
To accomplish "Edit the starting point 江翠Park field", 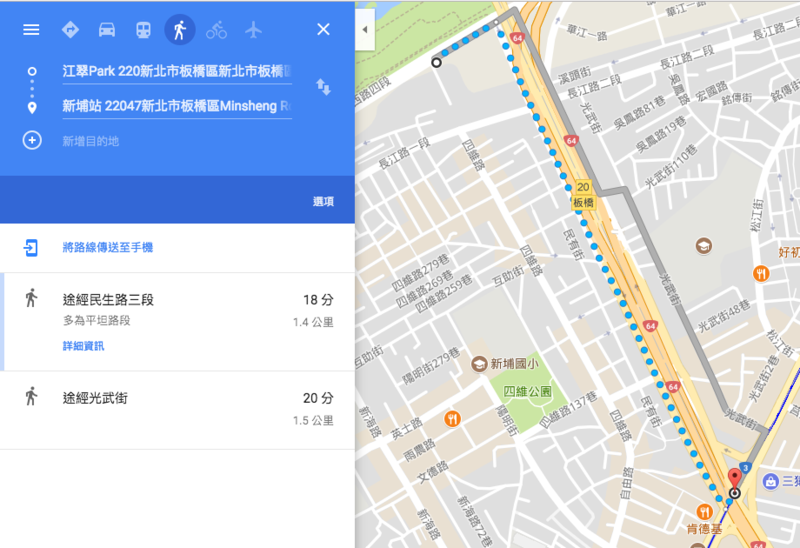I will click(x=176, y=72).
